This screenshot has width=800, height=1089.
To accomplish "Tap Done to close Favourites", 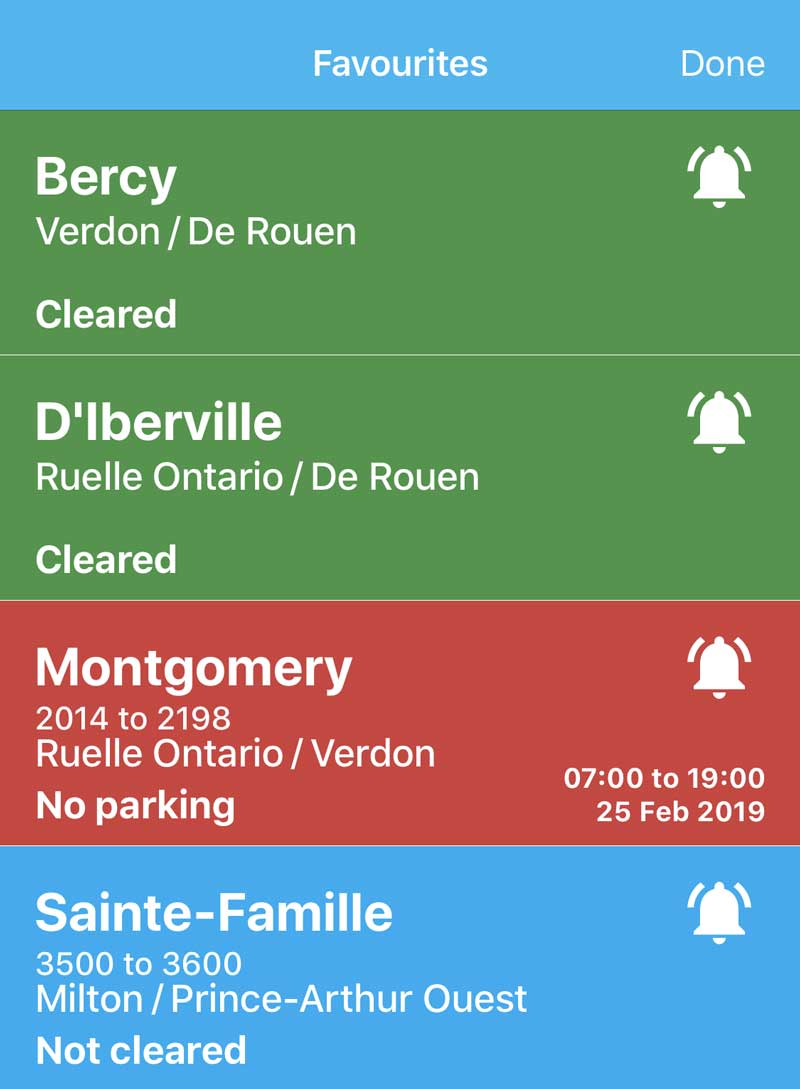I will pyautogui.click(x=722, y=63).
